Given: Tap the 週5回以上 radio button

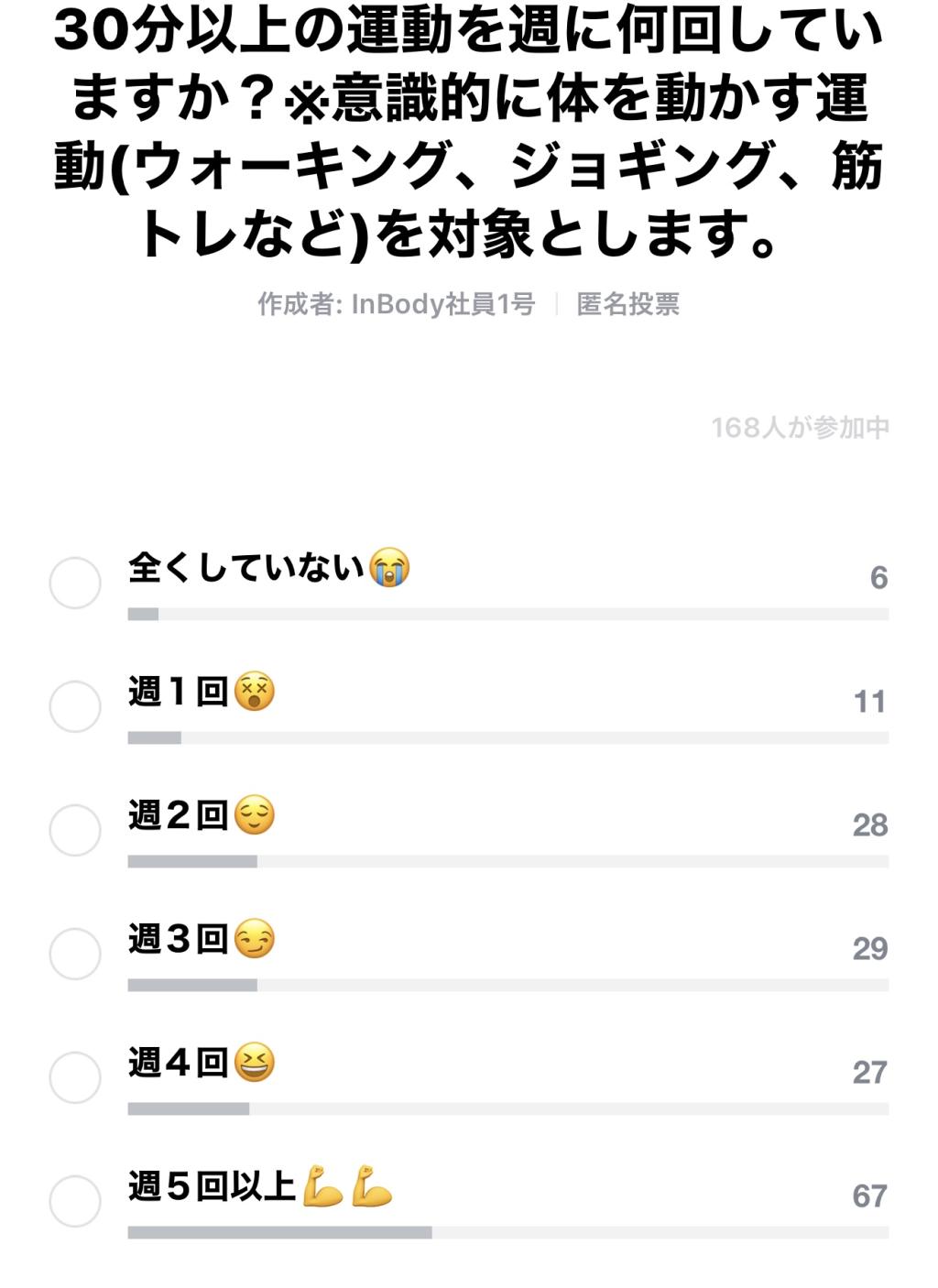Looking at the screenshot, I should 75,1201.
